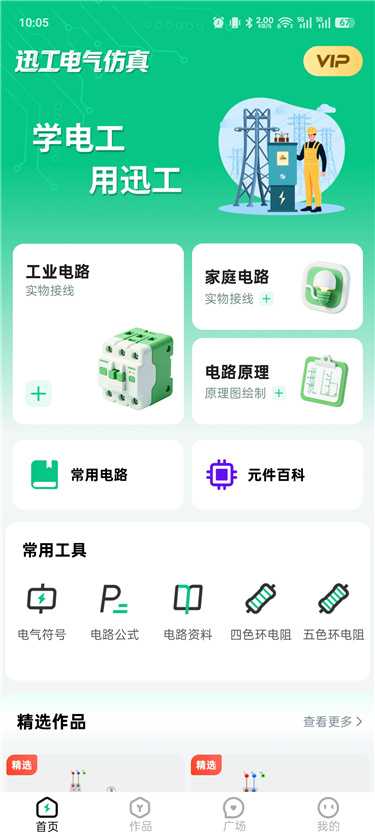The image size is (375, 838).
Task: Tap 查看更多 for featured works
Action: pyautogui.click(x=333, y=721)
